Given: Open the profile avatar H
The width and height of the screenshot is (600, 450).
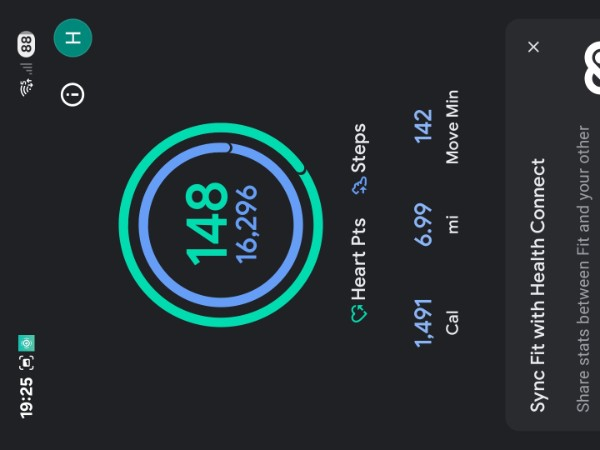Looking at the screenshot, I should (x=72, y=38).
